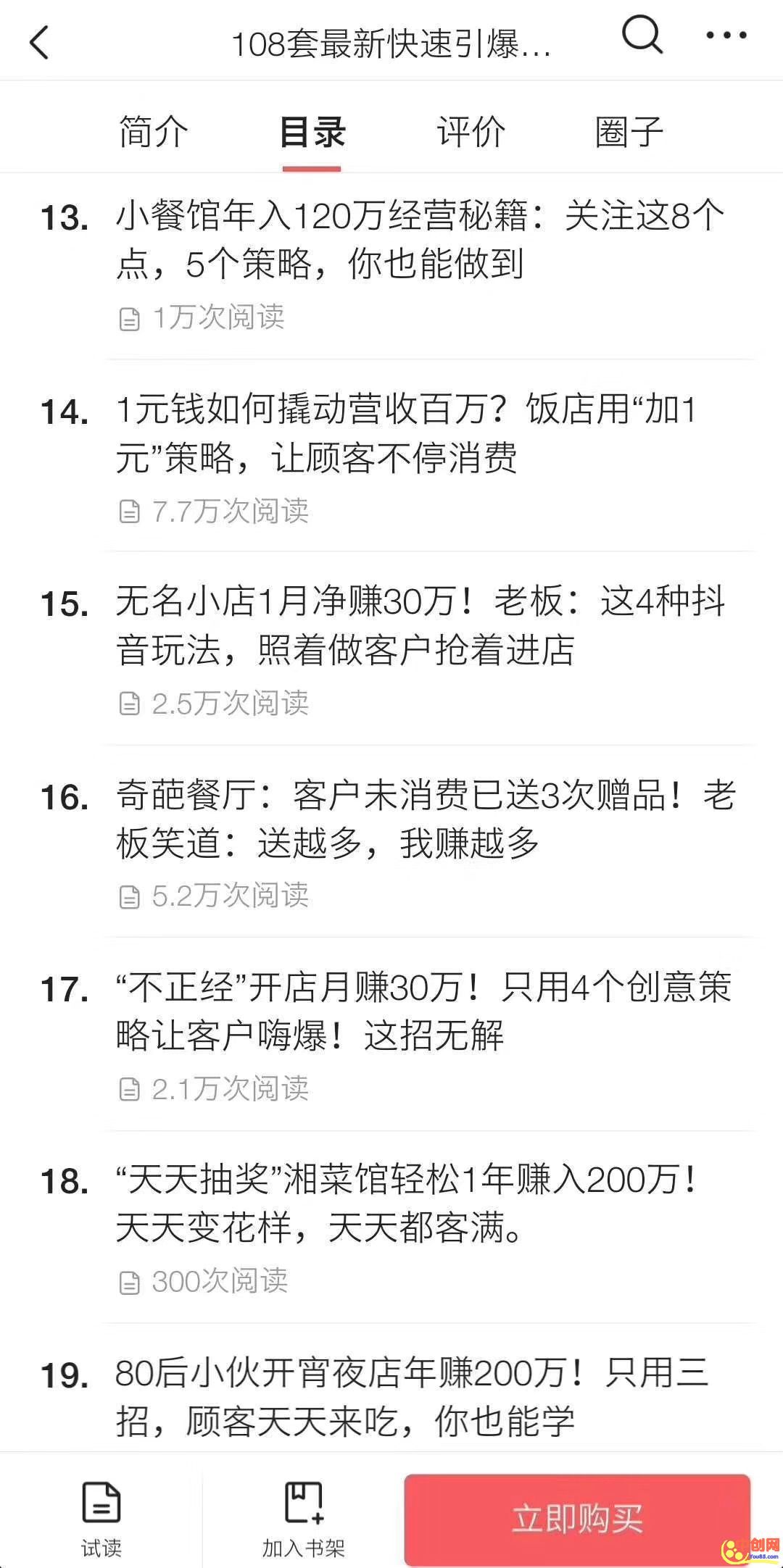Open chapter 14 about 加1元 strategy
The width and height of the screenshot is (783, 1568).
tap(406, 433)
